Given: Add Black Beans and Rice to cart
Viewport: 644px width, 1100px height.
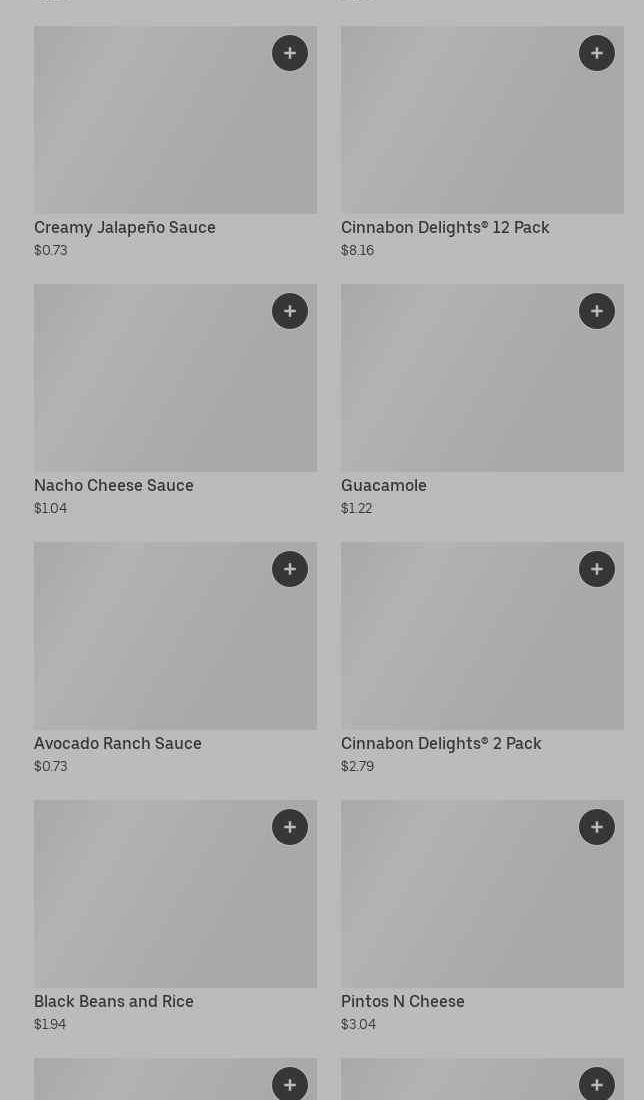Looking at the screenshot, I should click(290, 827).
